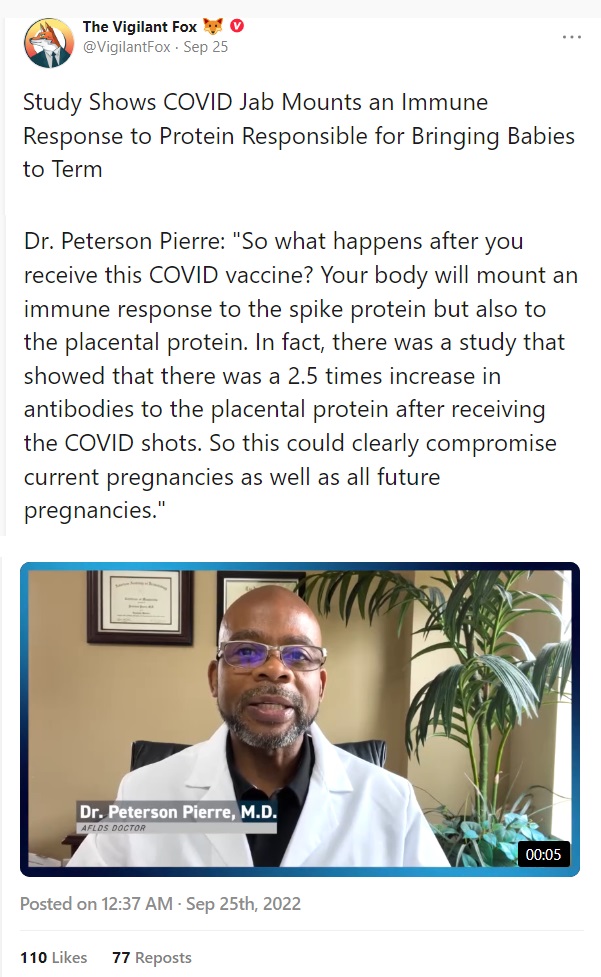The width and height of the screenshot is (601, 977).
Task: Play the Dr. Peterson Pierre video
Action: (x=300, y=718)
